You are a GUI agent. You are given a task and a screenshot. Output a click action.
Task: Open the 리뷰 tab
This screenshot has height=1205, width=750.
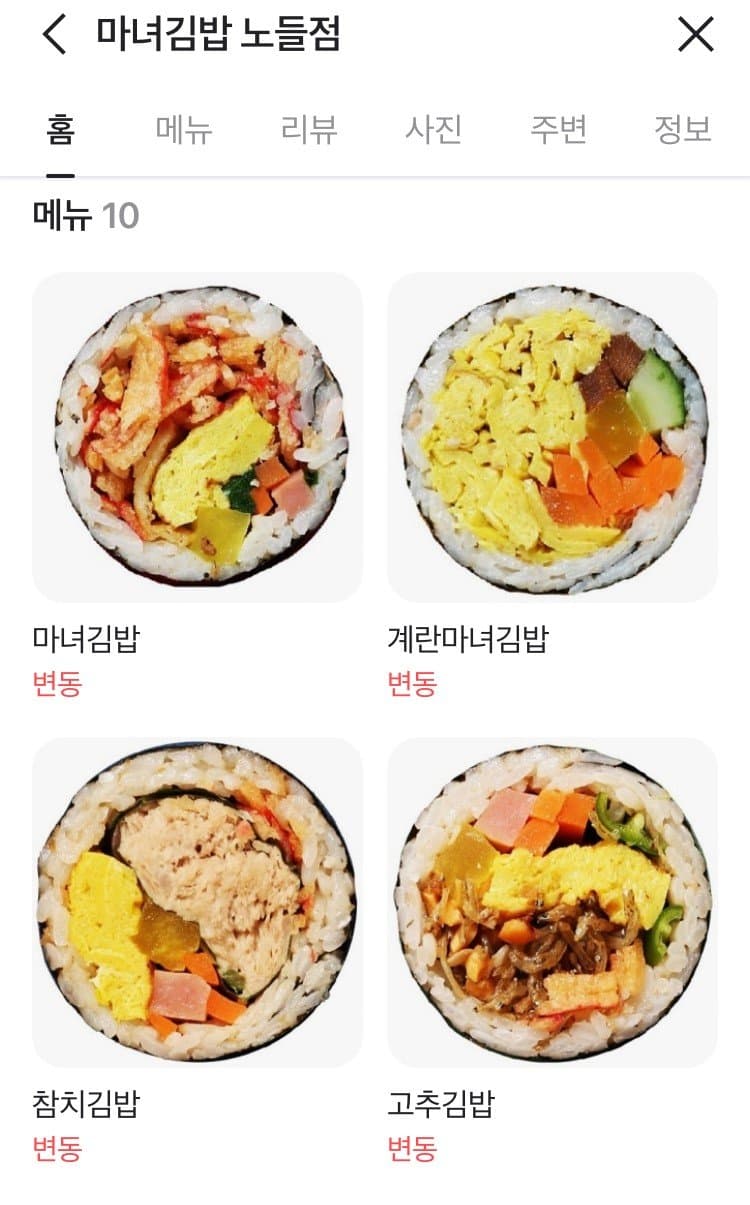tap(309, 130)
